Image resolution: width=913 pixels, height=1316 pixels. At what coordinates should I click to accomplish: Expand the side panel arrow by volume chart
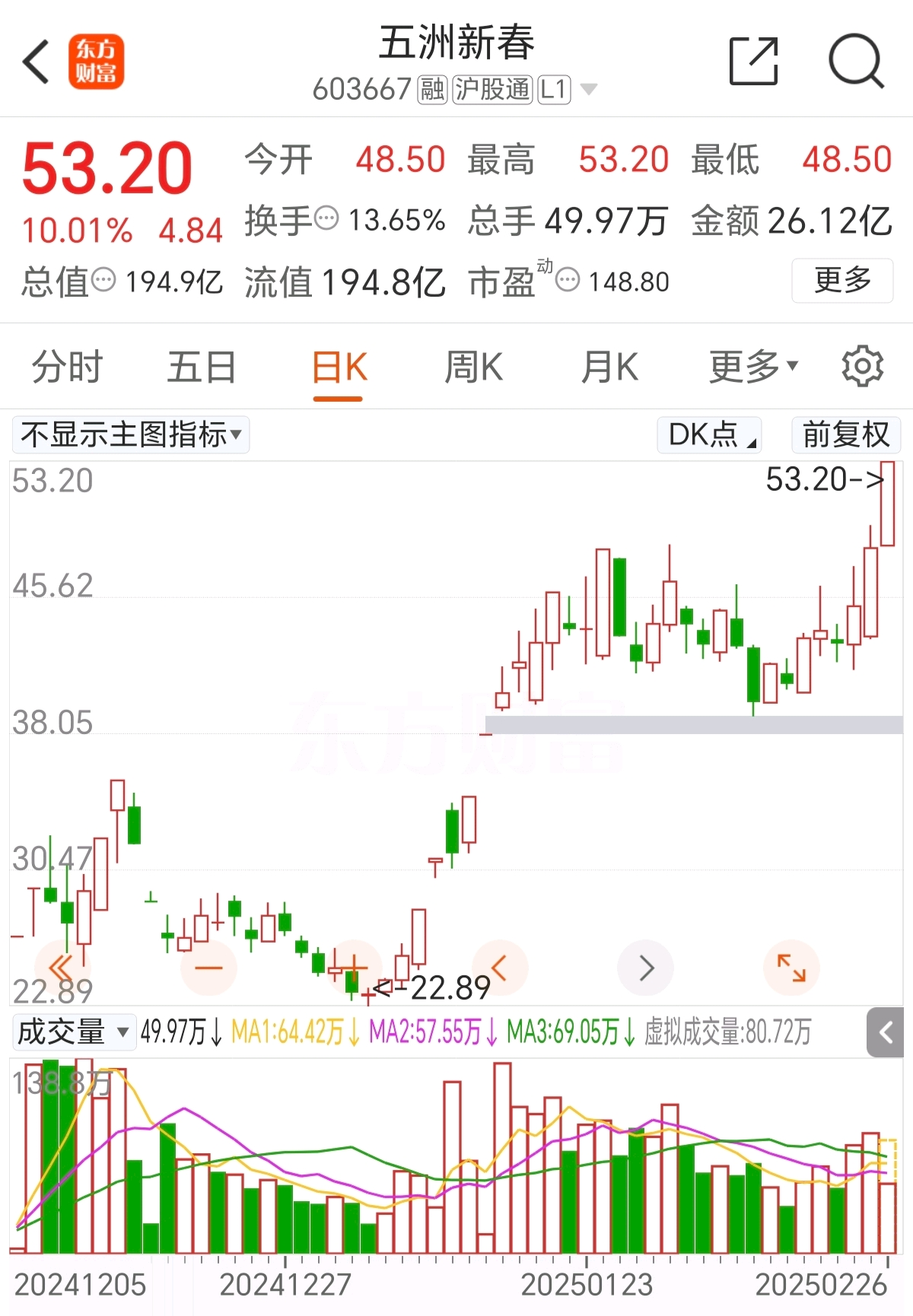[x=885, y=1032]
